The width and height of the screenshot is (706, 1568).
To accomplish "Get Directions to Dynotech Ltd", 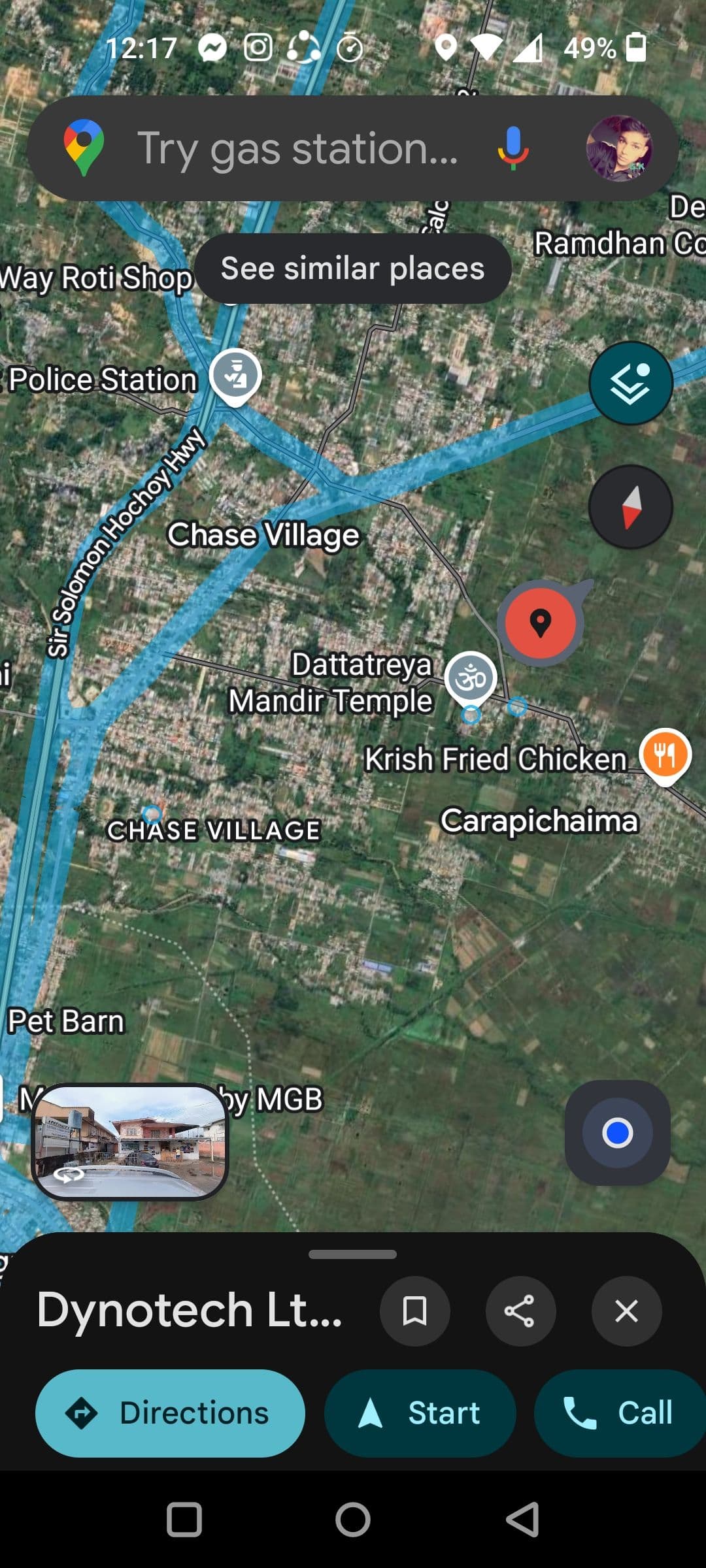I will click(x=170, y=1413).
